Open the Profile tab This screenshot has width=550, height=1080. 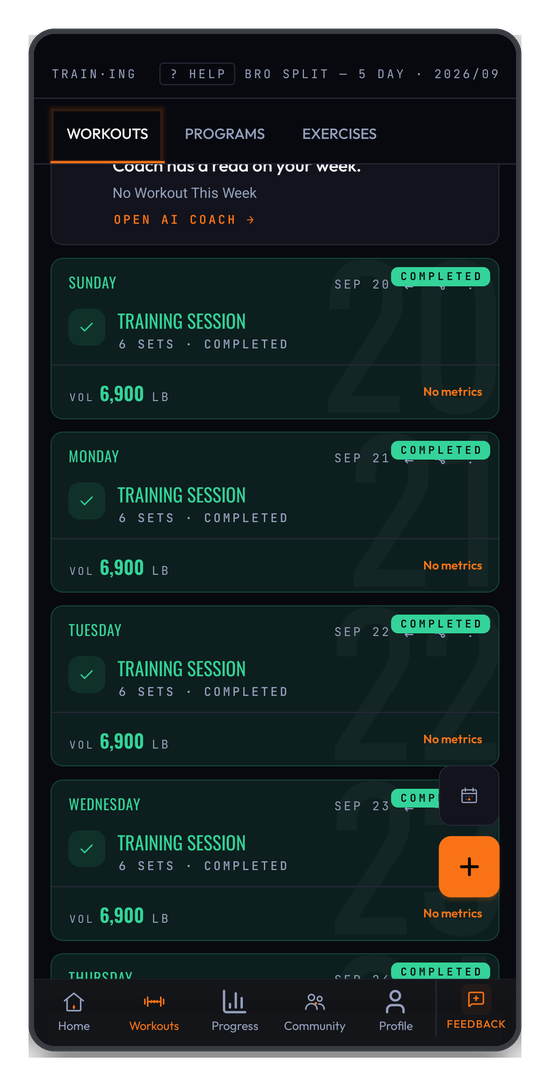396,1010
